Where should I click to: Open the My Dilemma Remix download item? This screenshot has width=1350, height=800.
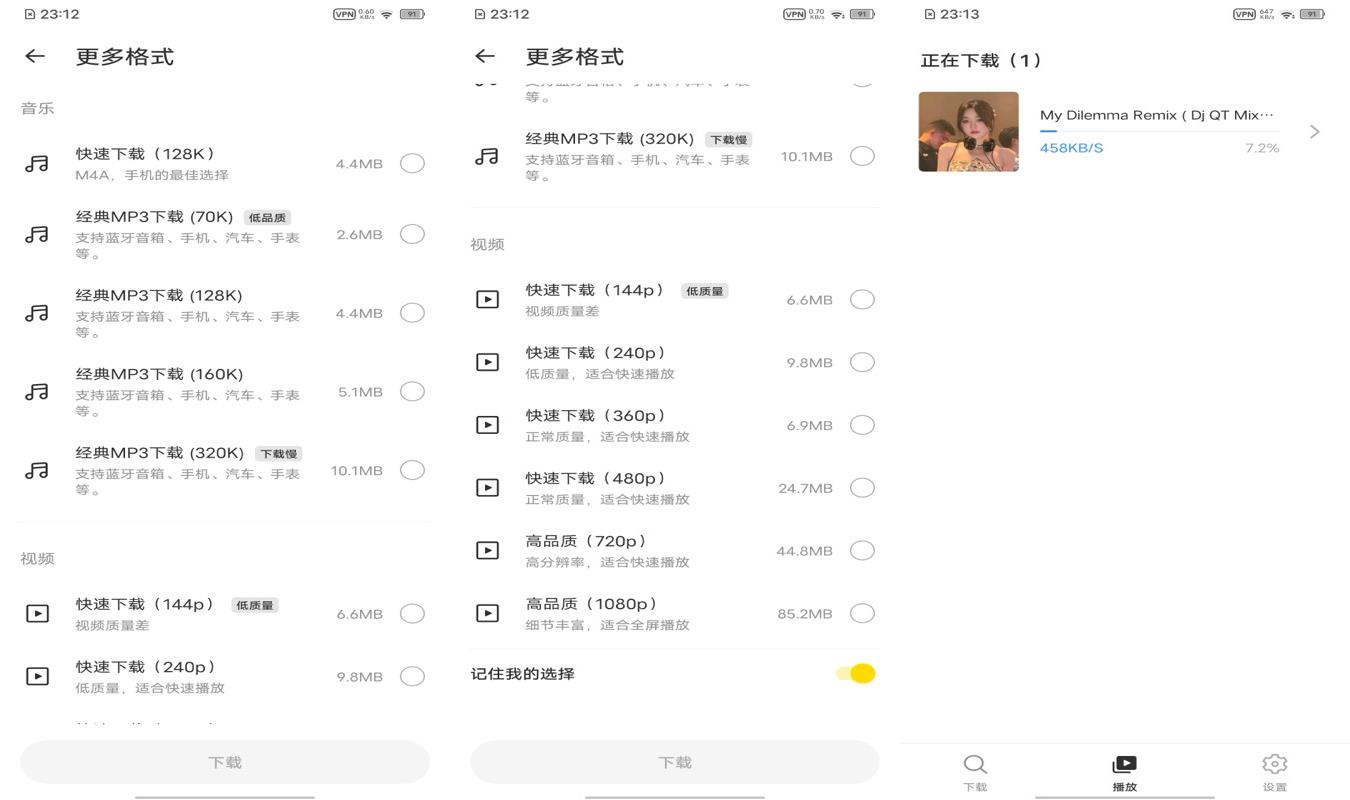[1120, 132]
